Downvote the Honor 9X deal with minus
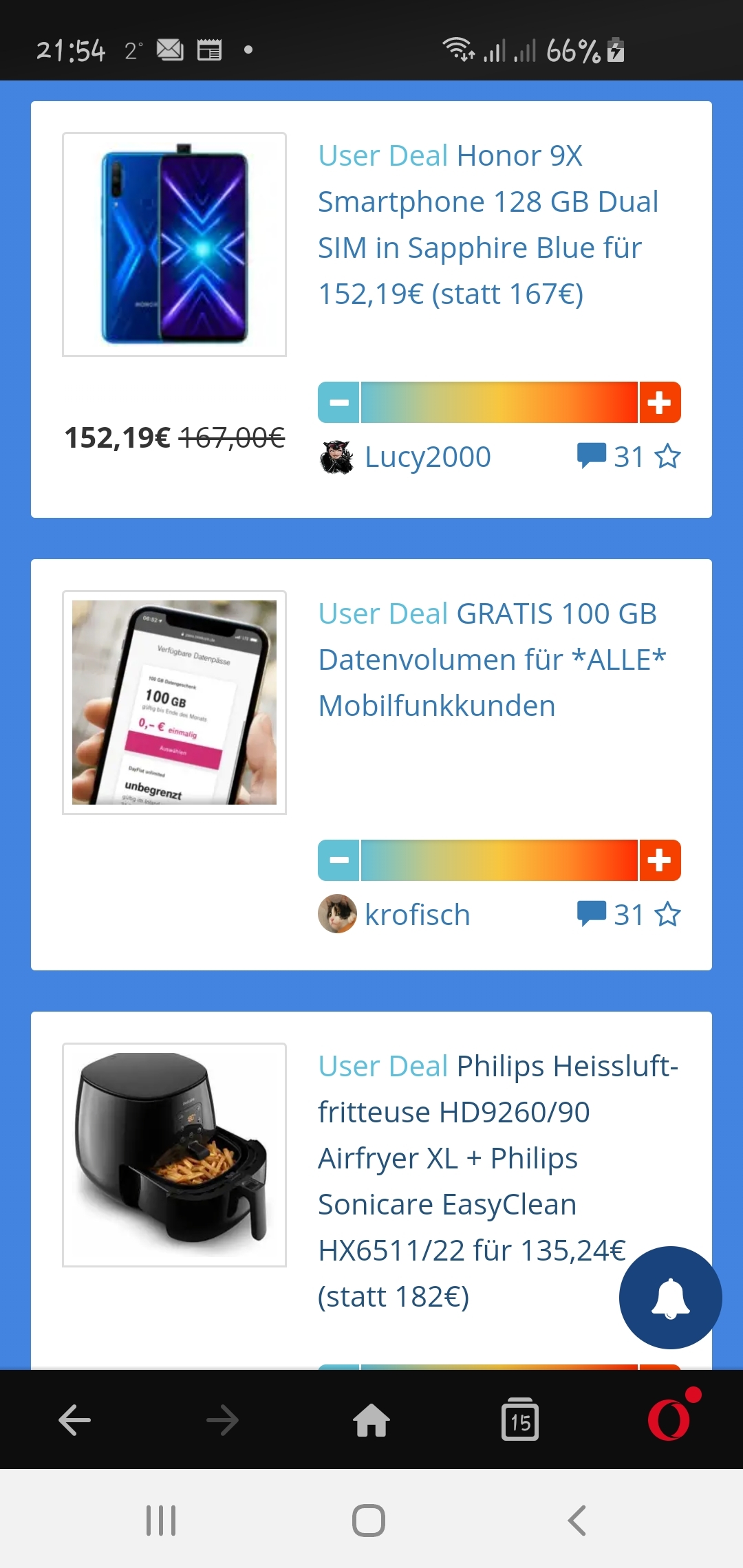 (x=338, y=402)
